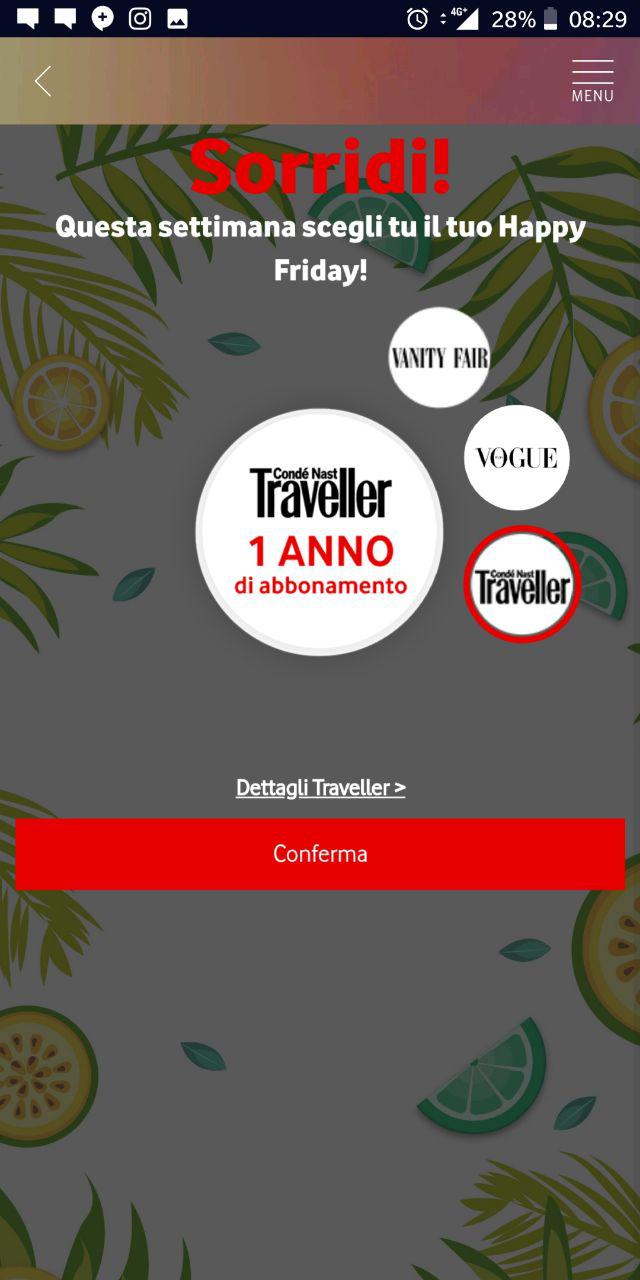The width and height of the screenshot is (640, 1280).
Task: Choose the Vogue magazine circle
Action: (x=516, y=458)
